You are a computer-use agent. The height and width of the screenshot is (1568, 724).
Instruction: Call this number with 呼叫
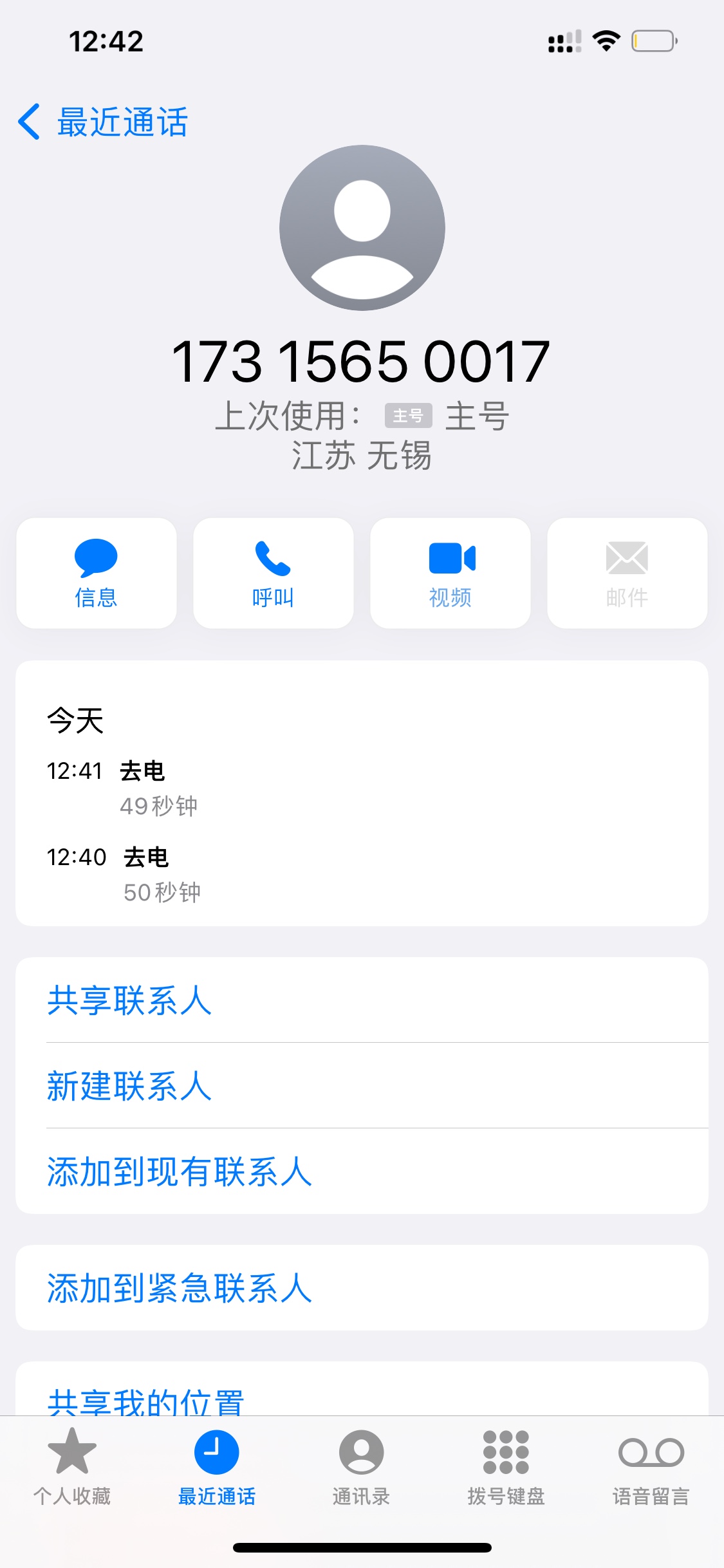click(x=274, y=573)
